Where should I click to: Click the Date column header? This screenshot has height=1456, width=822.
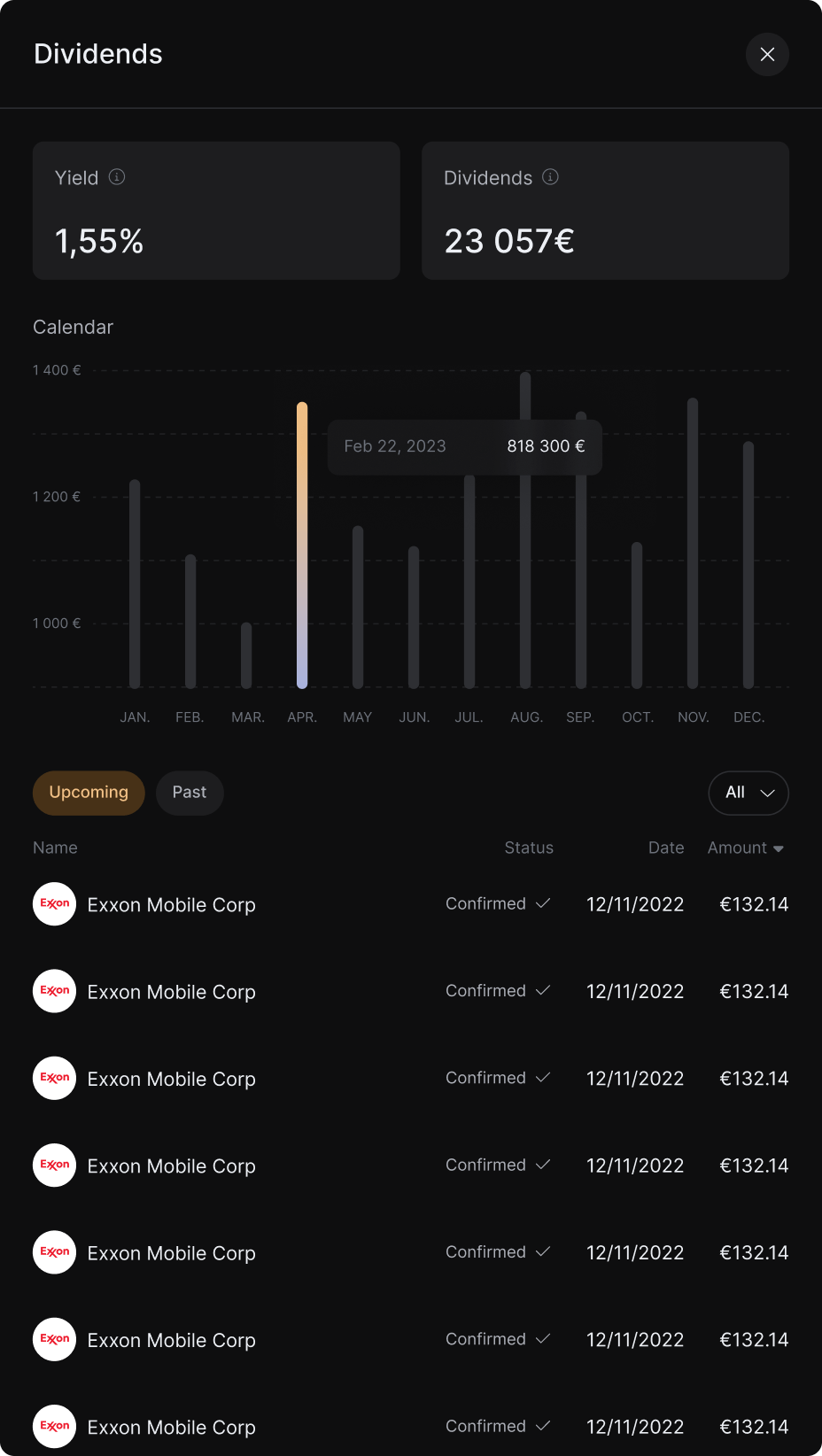(x=666, y=848)
